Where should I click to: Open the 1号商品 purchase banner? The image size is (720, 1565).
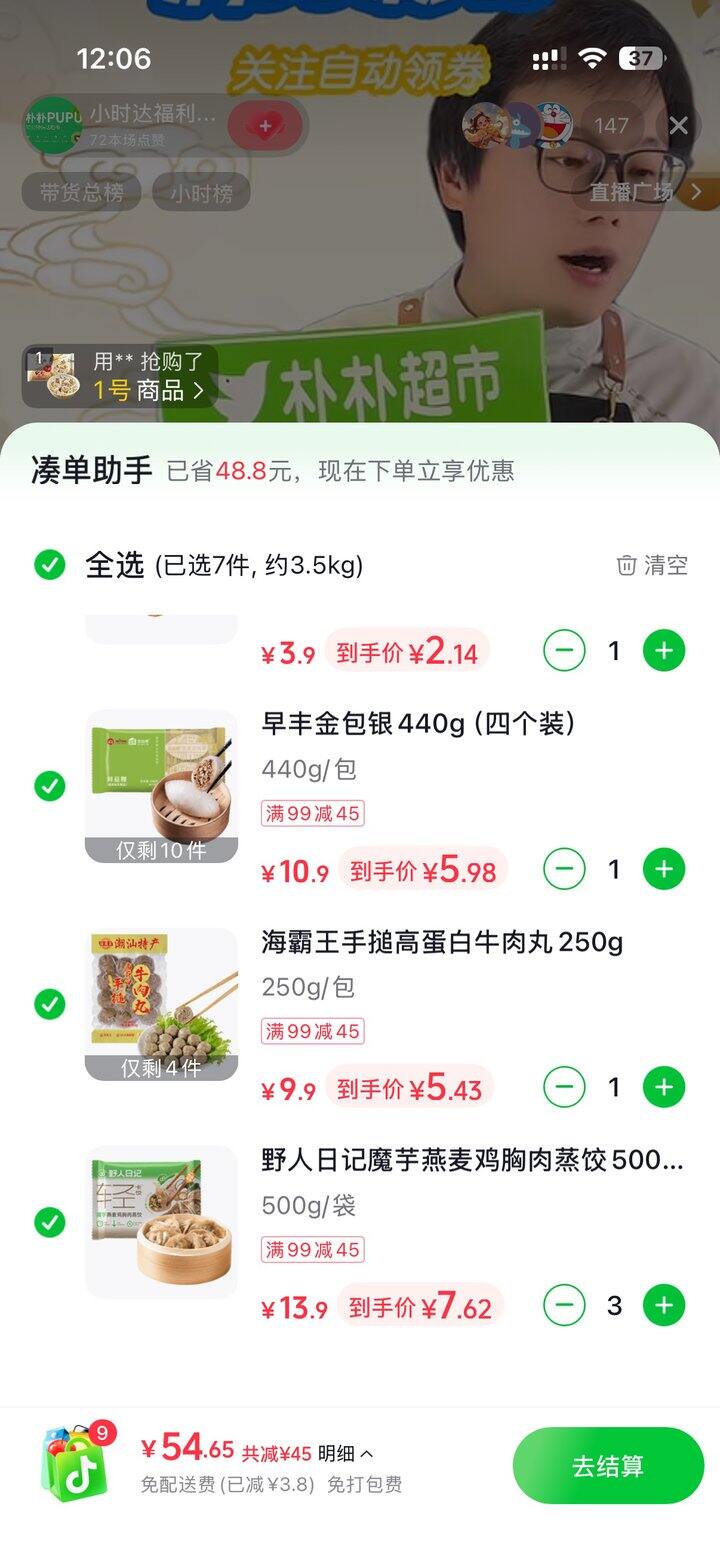coord(120,376)
